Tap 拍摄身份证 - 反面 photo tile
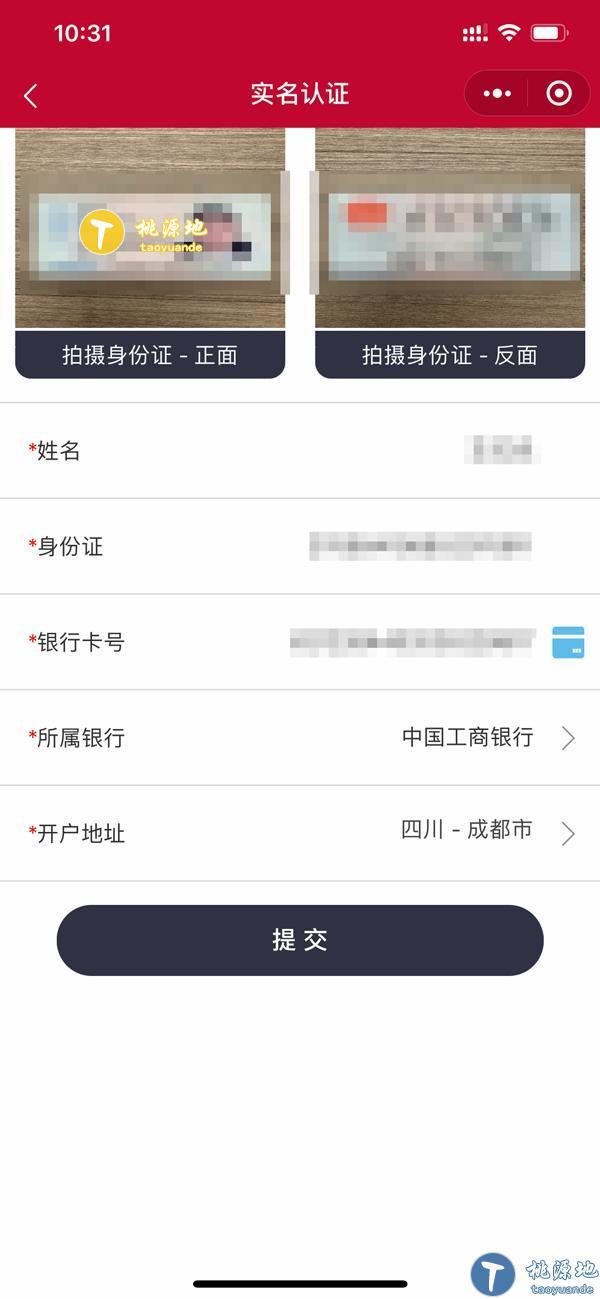Viewport: 600px width, 1299px height. click(x=450, y=253)
